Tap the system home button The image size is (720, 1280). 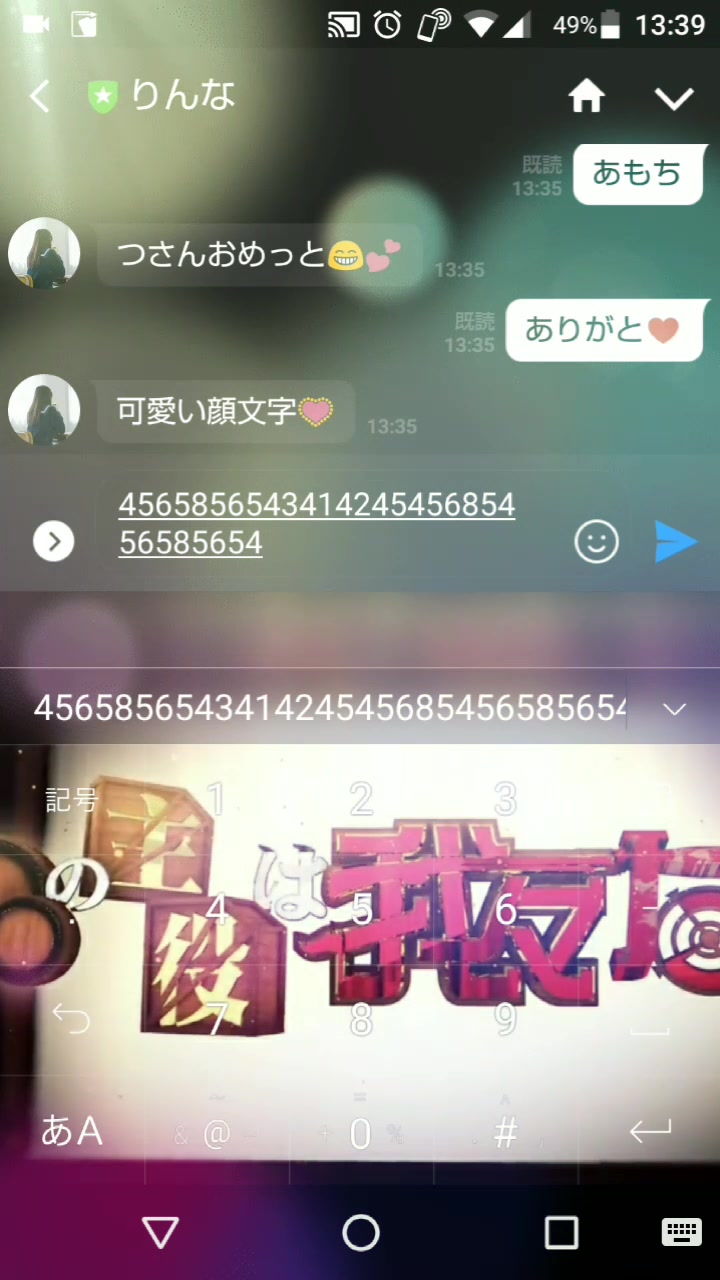point(361,1233)
